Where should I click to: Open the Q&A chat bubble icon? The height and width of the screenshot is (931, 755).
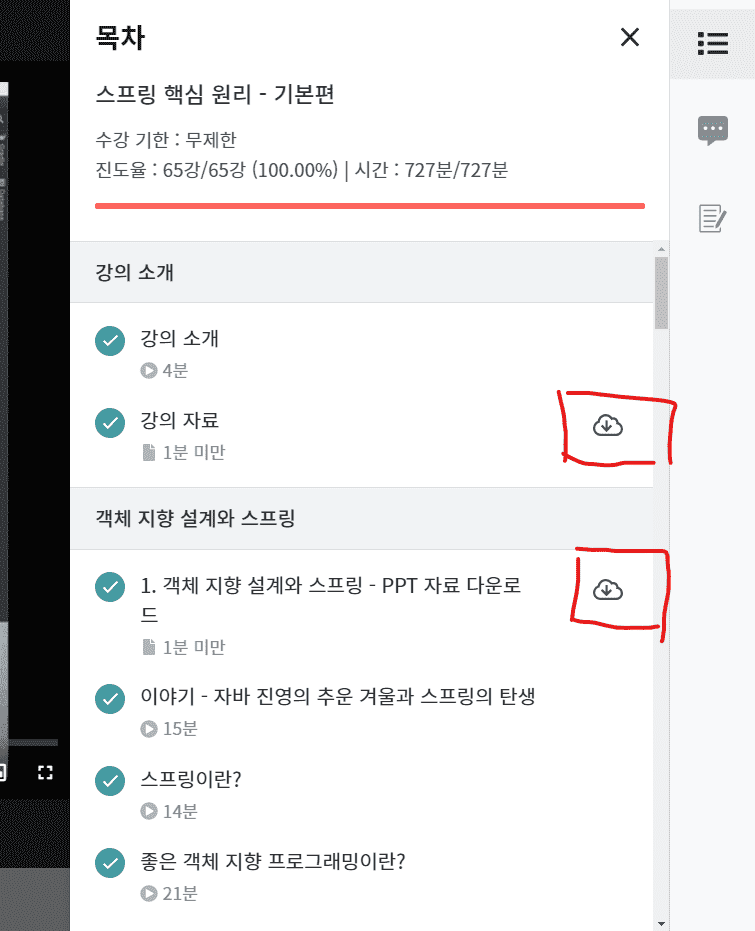coord(712,130)
